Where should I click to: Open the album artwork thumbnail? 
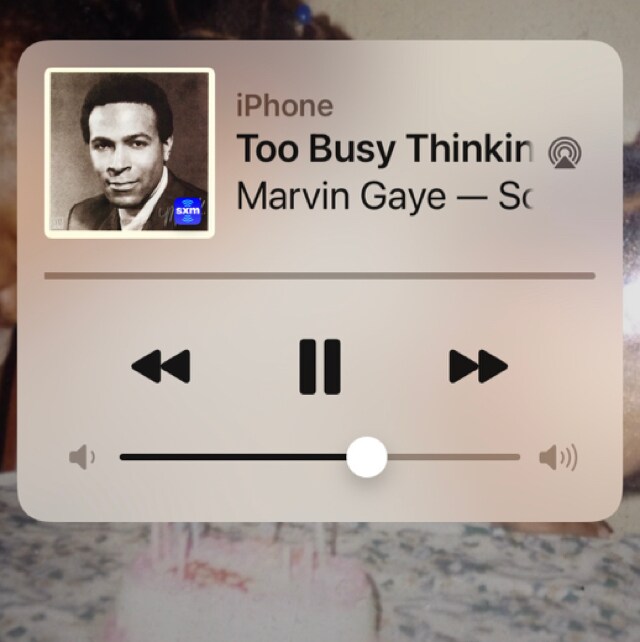[129, 153]
